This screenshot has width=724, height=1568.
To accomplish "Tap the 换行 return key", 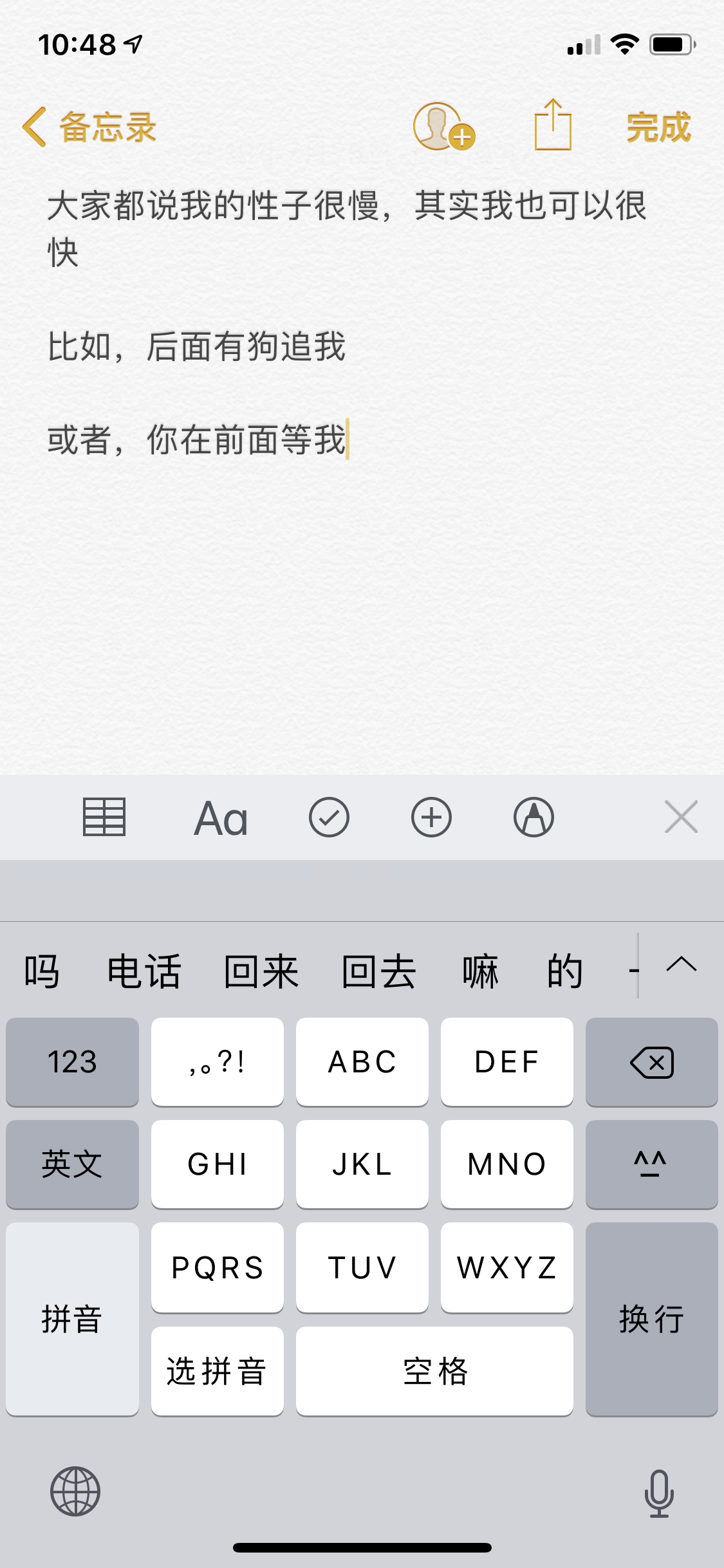I will click(x=651, y=1319).
